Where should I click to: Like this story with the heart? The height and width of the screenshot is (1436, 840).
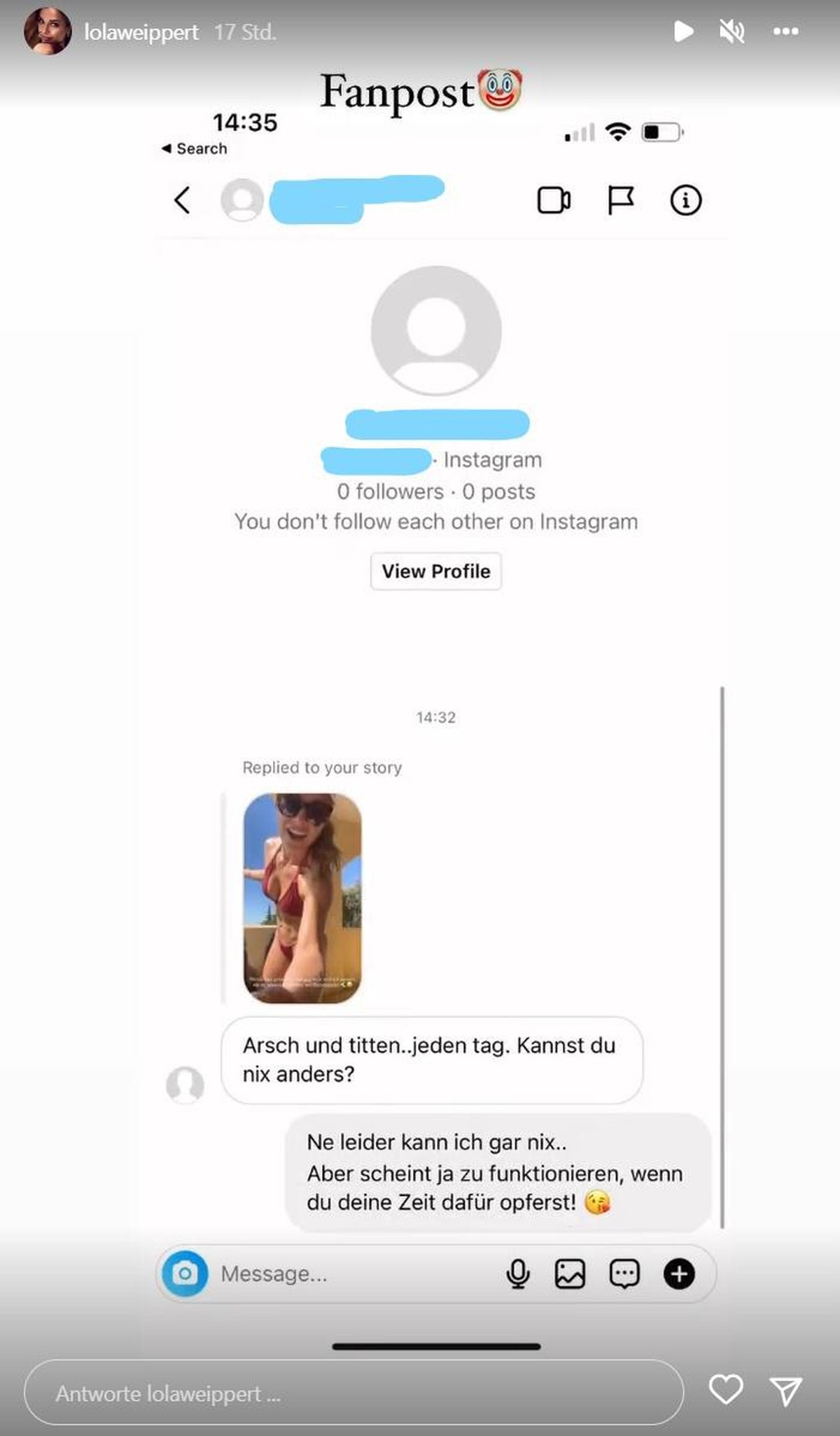tap(726, 1390)
